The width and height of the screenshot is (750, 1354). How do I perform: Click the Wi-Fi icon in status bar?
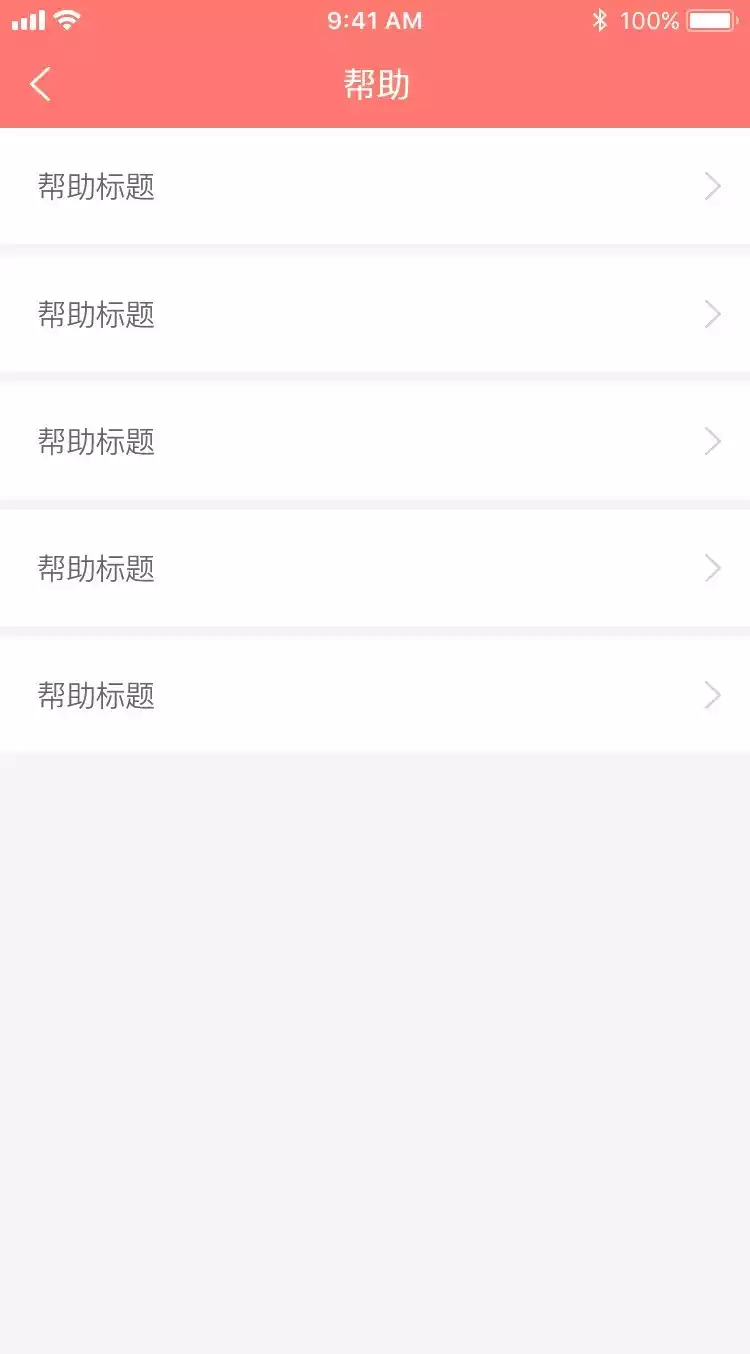click(66, 18)
